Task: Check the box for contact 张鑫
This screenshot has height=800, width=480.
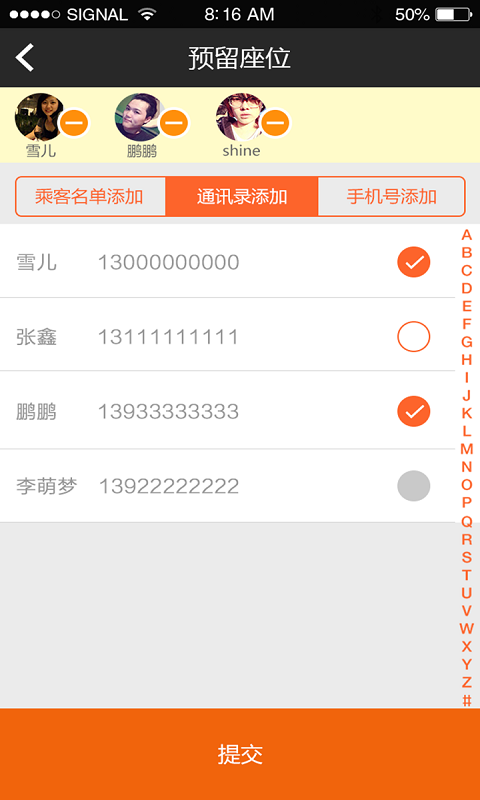Action: point(414,337)
